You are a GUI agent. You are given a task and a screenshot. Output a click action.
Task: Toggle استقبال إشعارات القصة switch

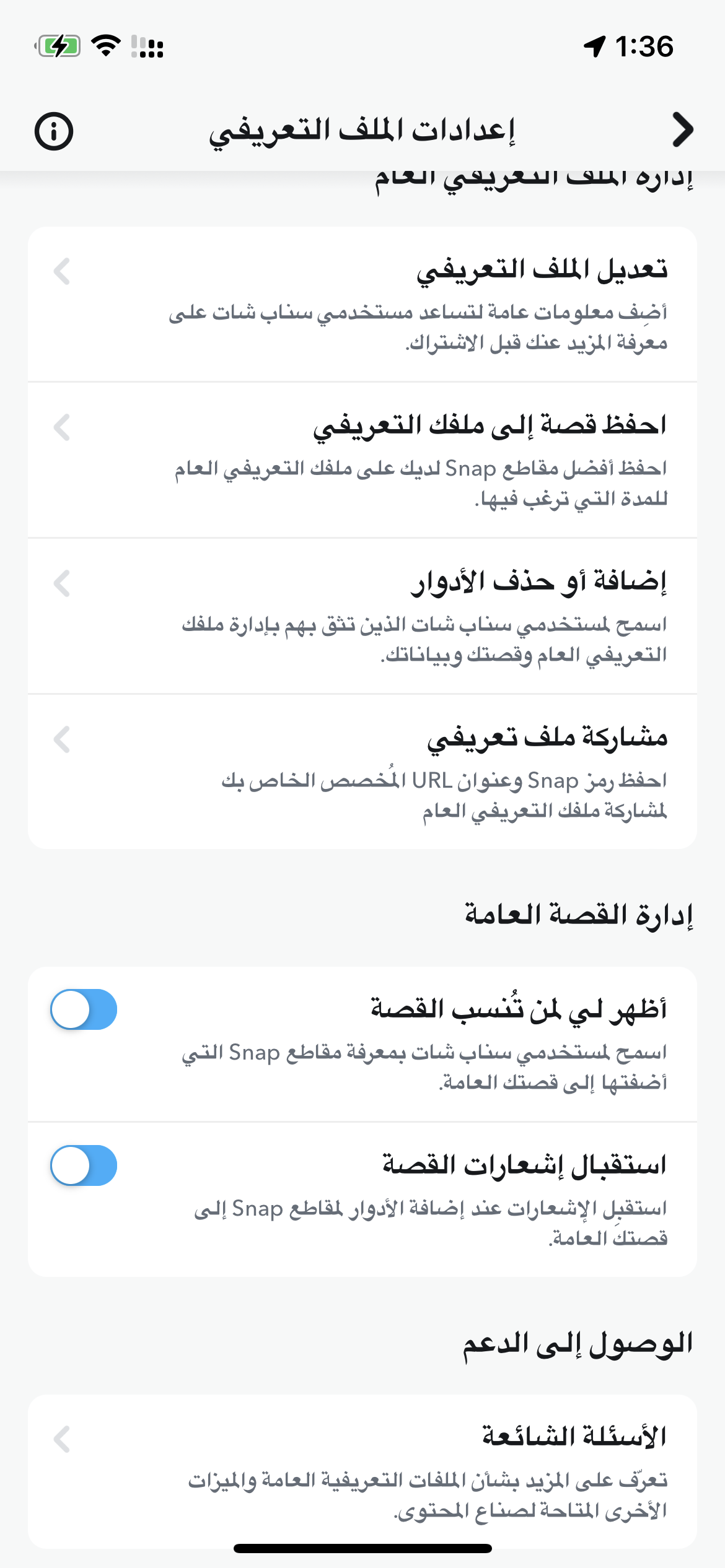click(x=84, y=1165)
